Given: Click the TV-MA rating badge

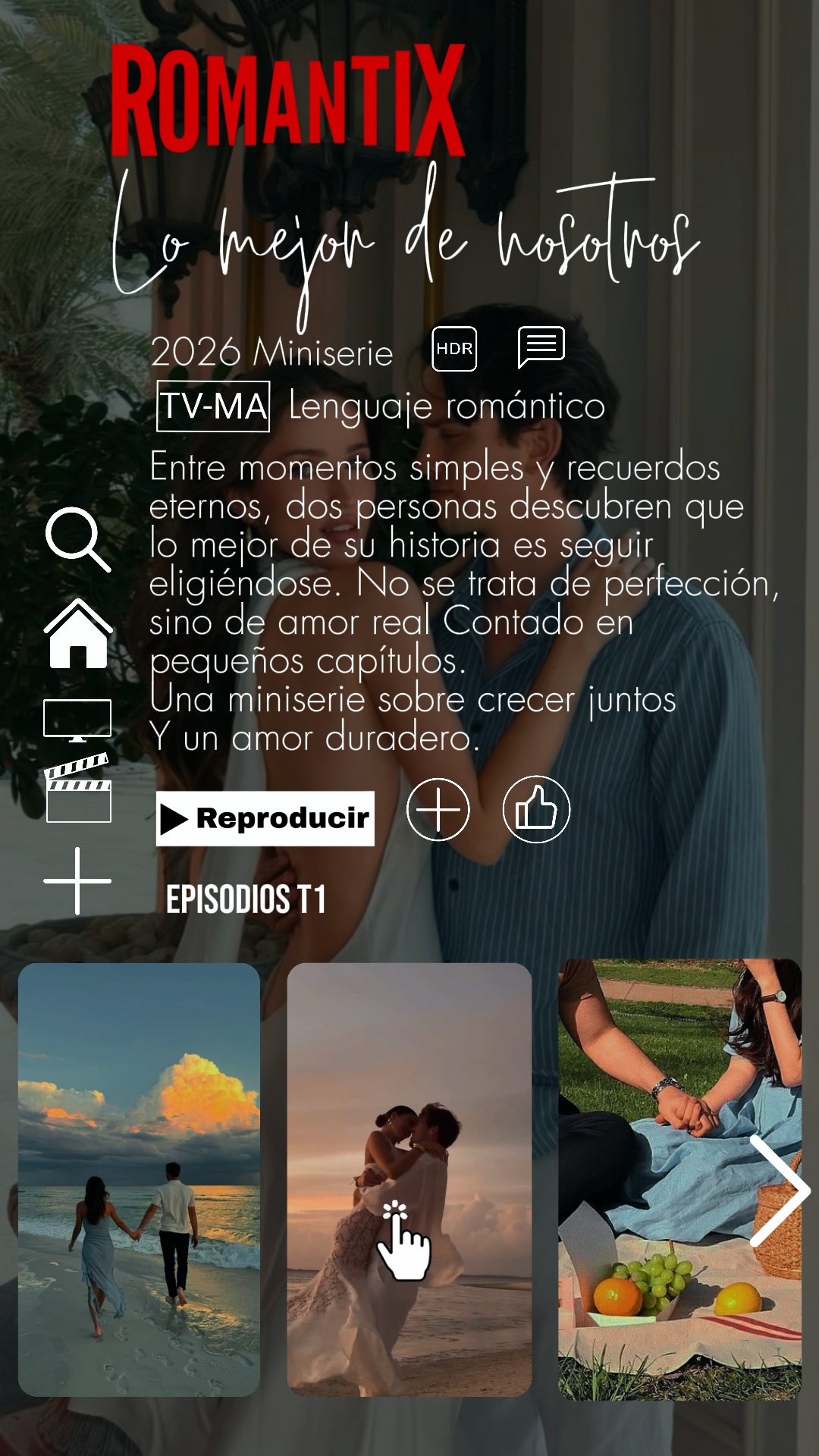Looking at the screenshot, I should 213,406.
